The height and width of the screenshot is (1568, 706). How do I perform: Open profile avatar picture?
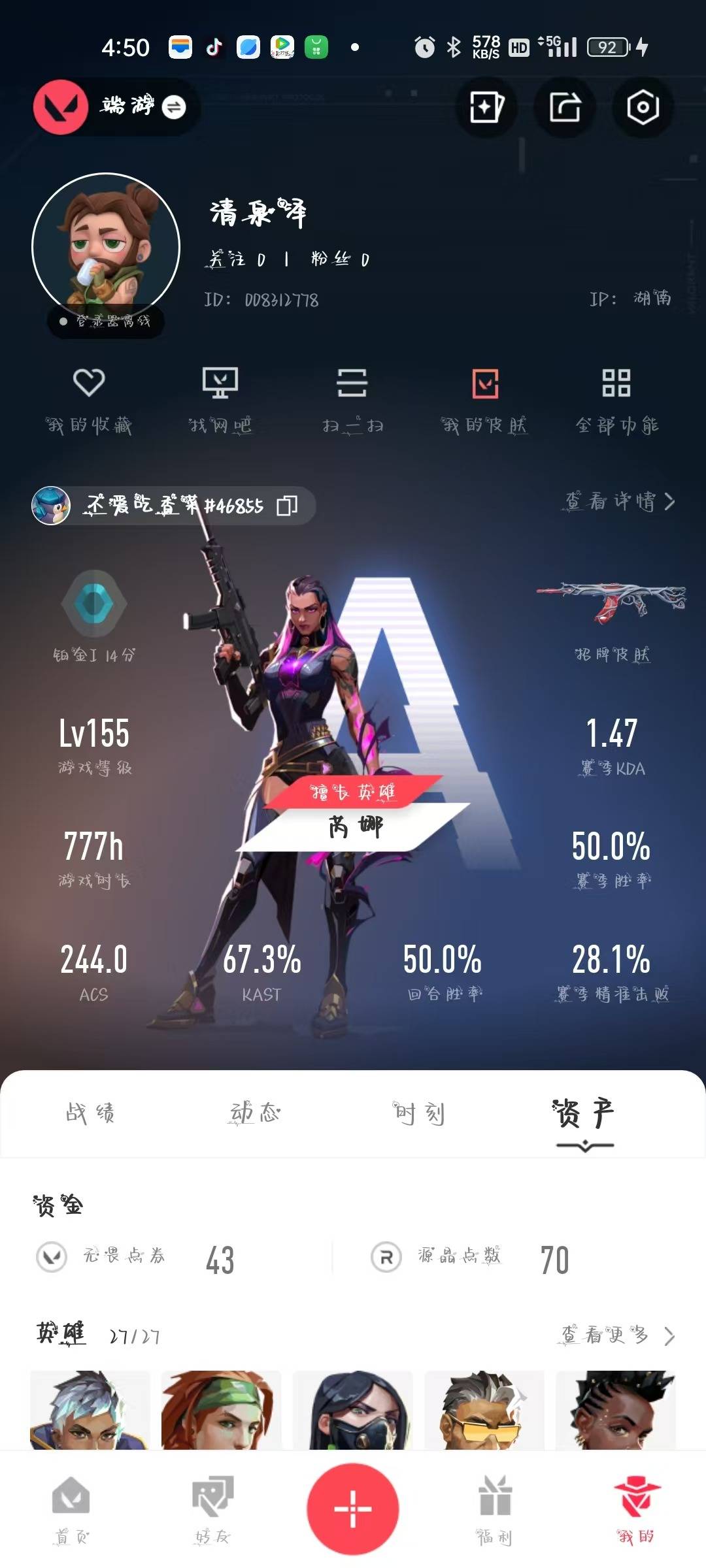pos(106,247)
